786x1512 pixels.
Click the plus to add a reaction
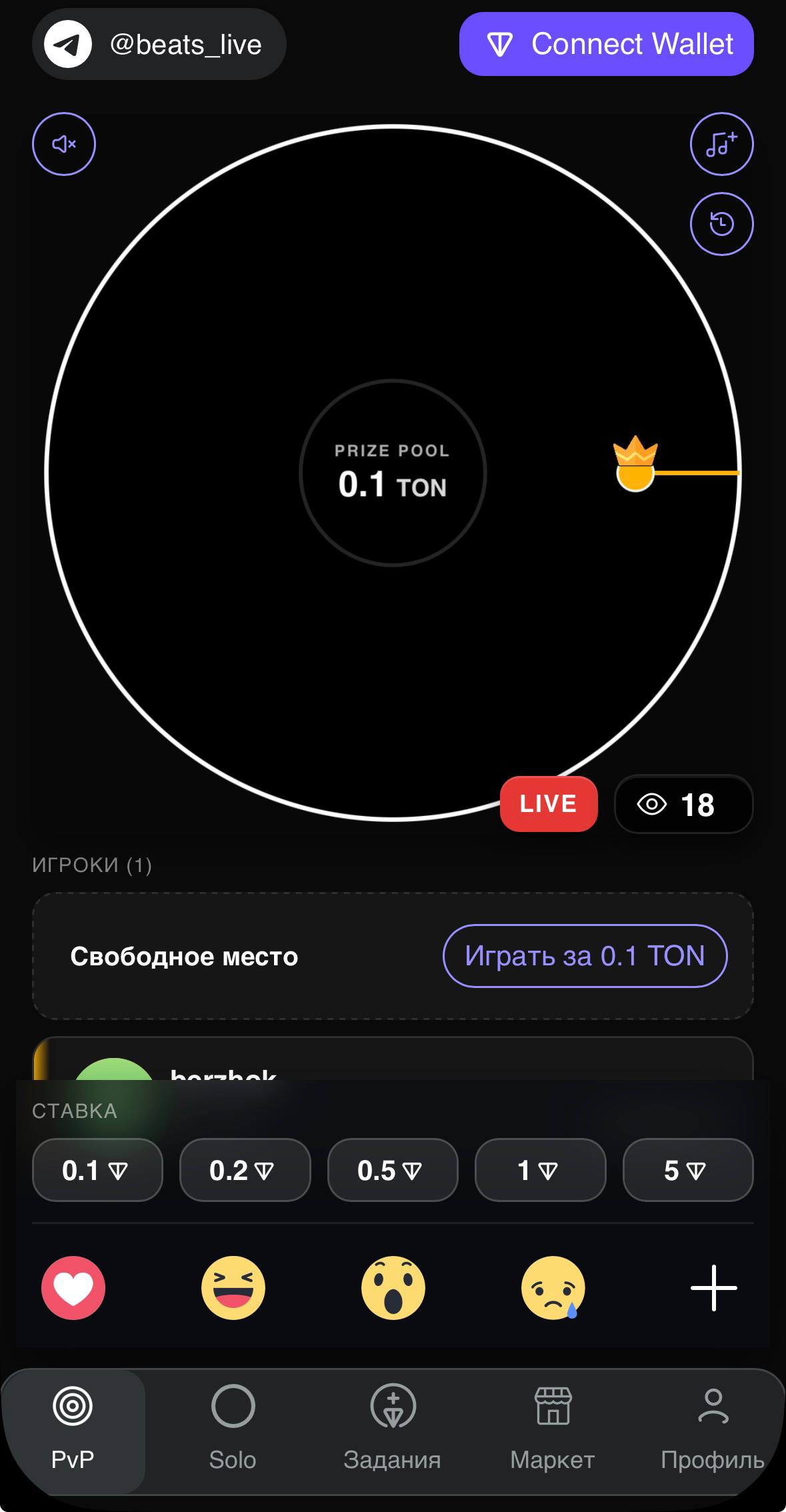(x=713, y=1288)
